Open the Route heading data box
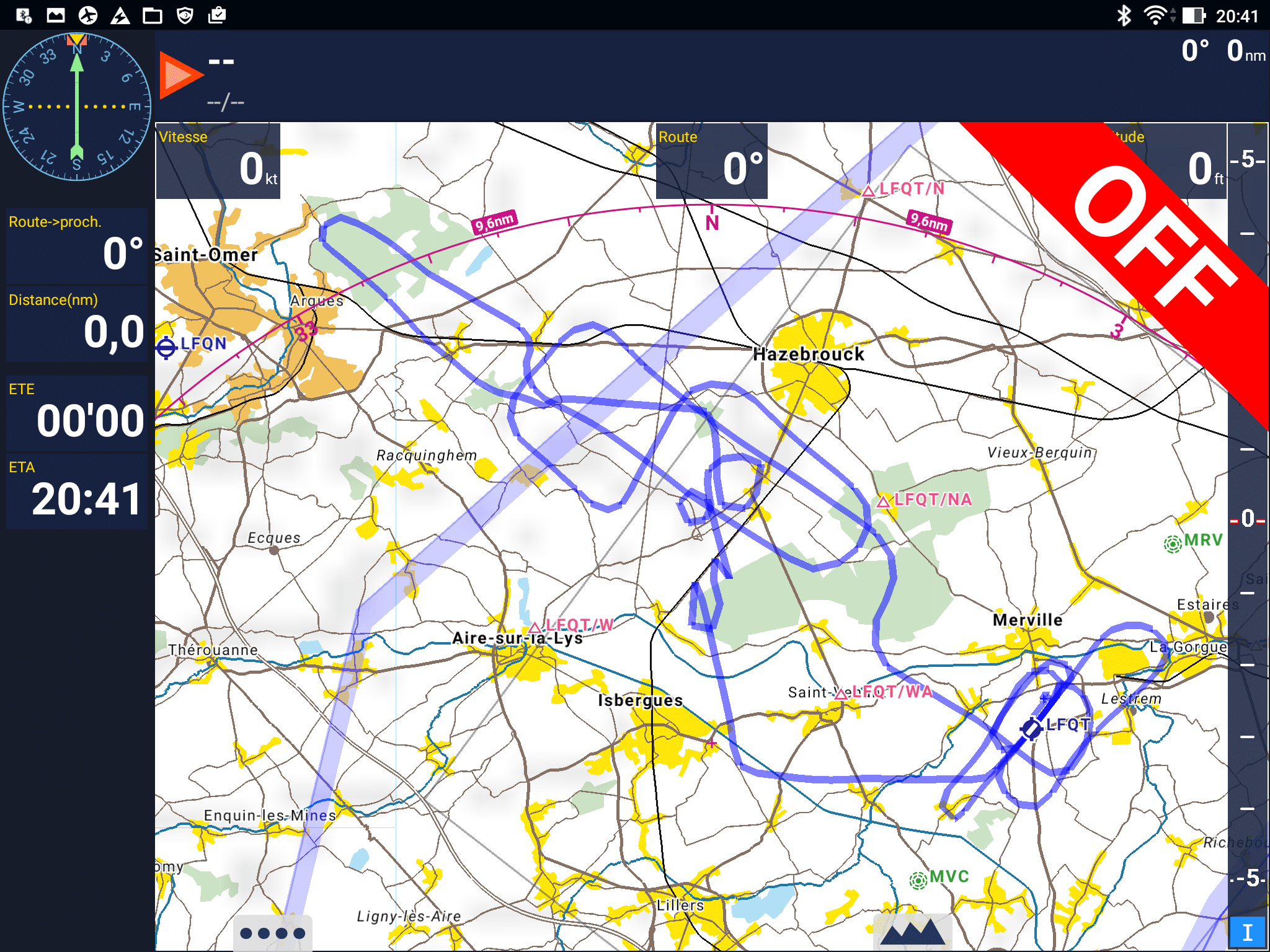This screenshot has height=952, width=1270. pyautogui.click(x=712, y=161)
